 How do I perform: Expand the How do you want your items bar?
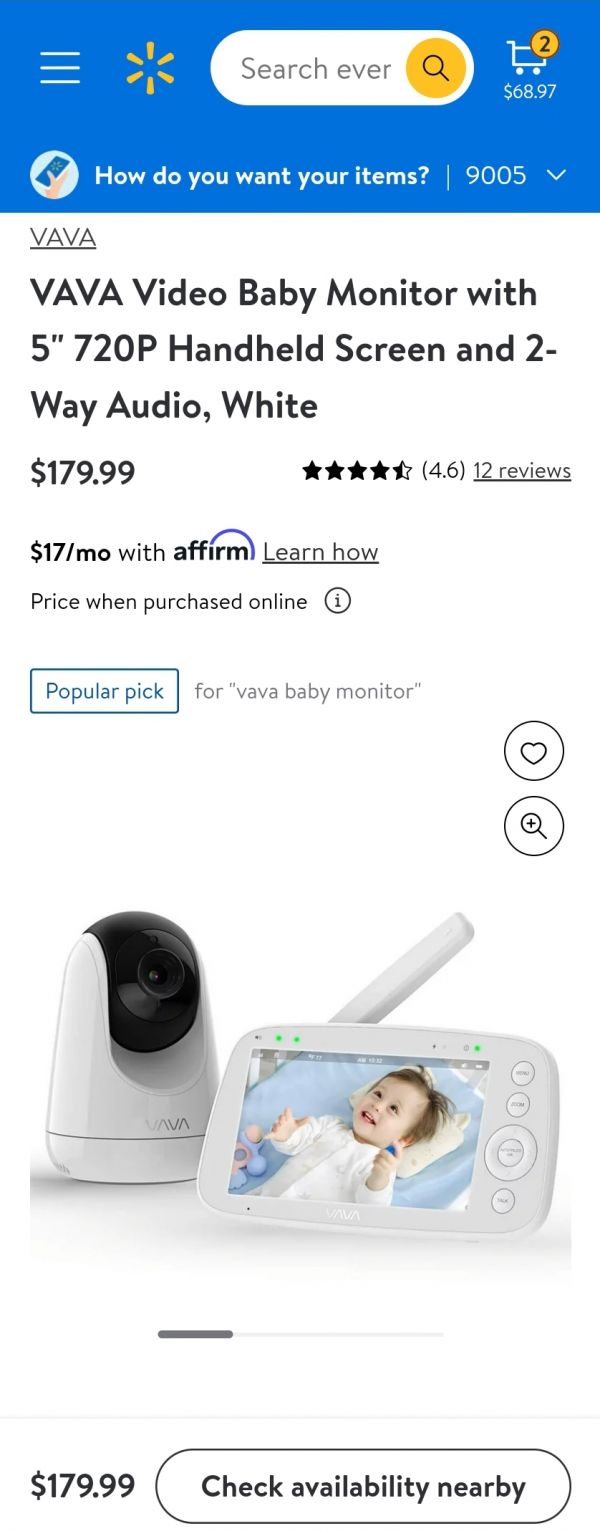[x=300, y=176]
